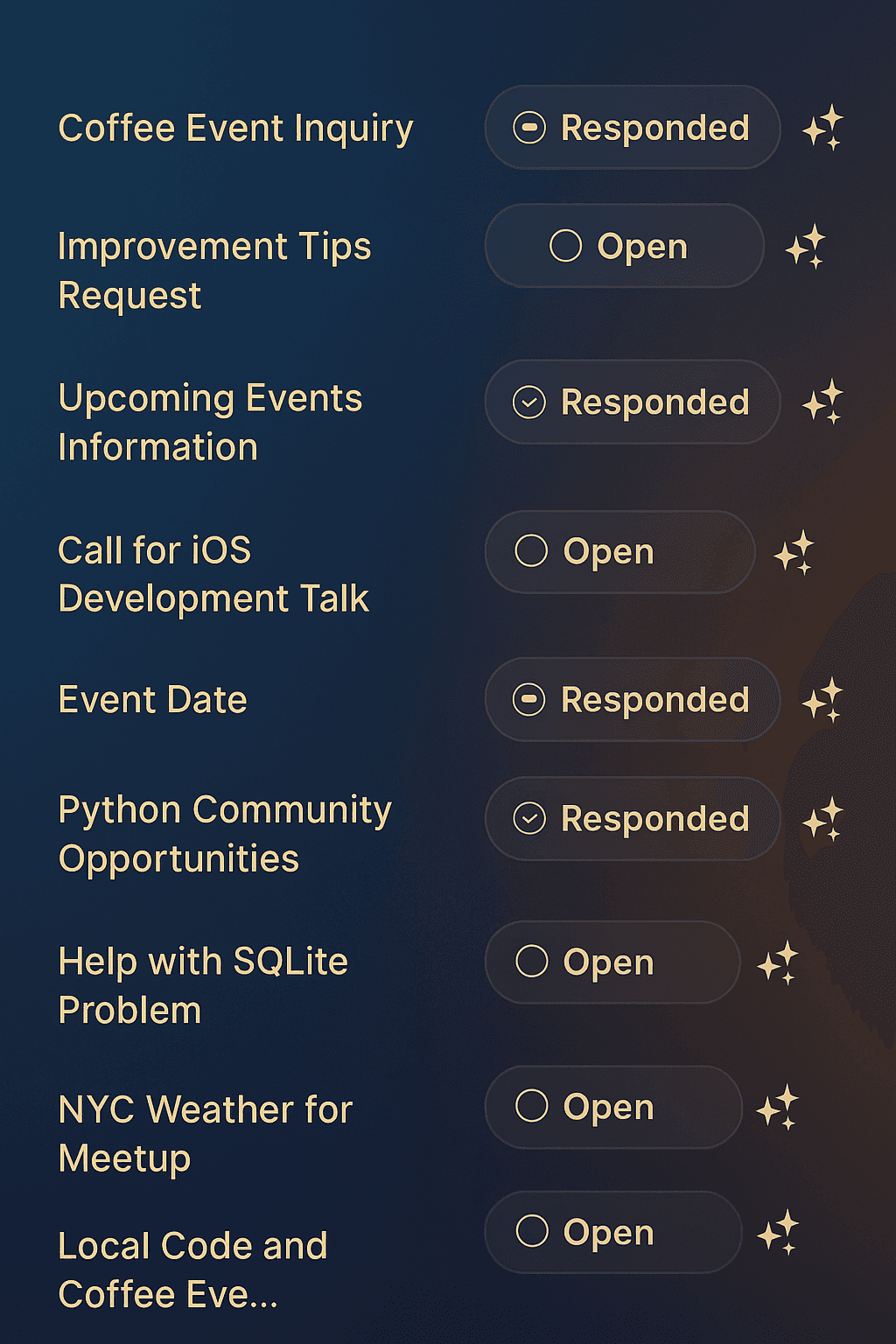Tap the Responded status on Coffee Event Inquiry

(632, 128)
